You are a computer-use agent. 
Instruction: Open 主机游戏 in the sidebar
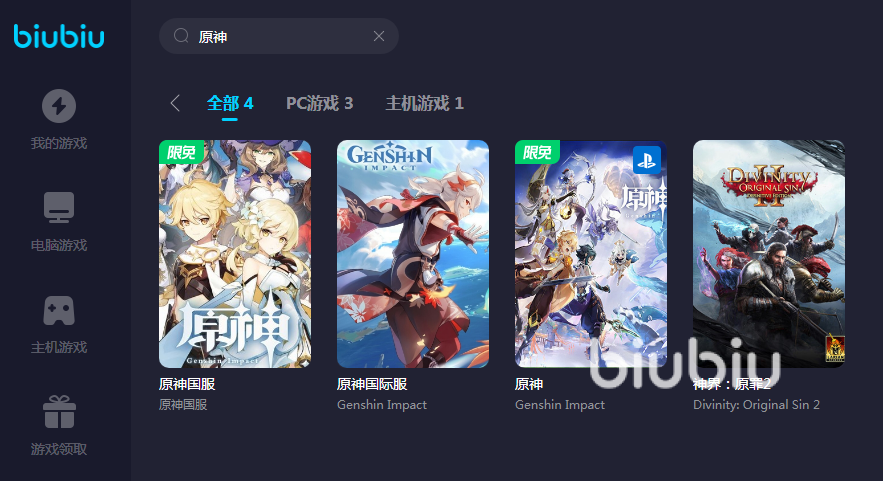point(59,323)
